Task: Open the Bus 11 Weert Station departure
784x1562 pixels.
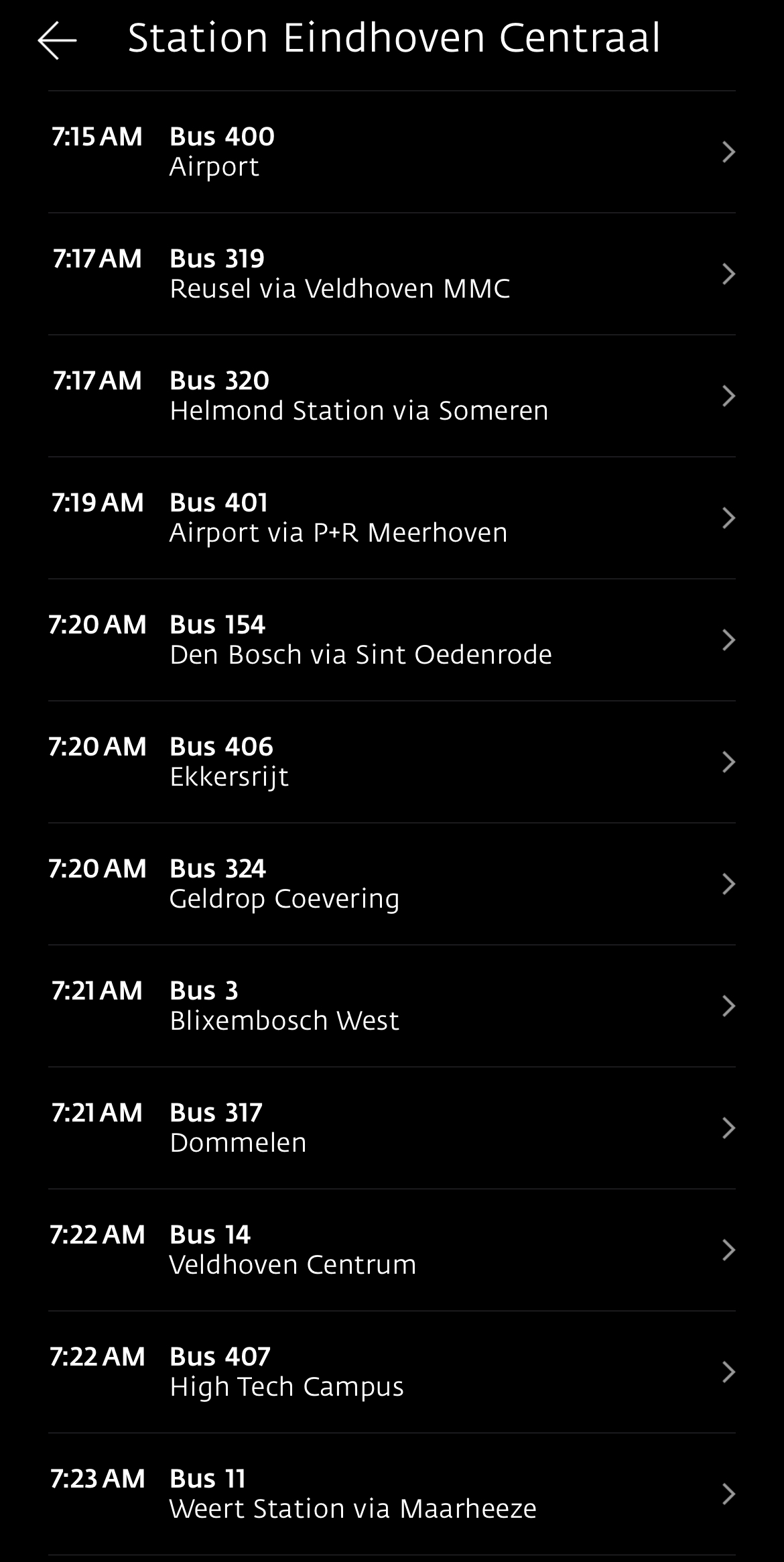Action: 730,1494
